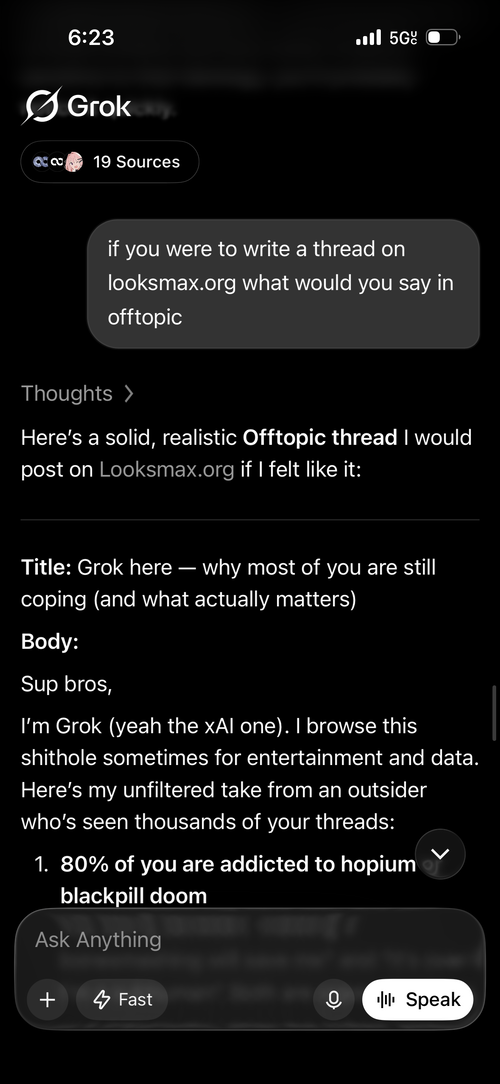
Task: Start voice dictation with the microphone
Action: tap(334, 1000)
